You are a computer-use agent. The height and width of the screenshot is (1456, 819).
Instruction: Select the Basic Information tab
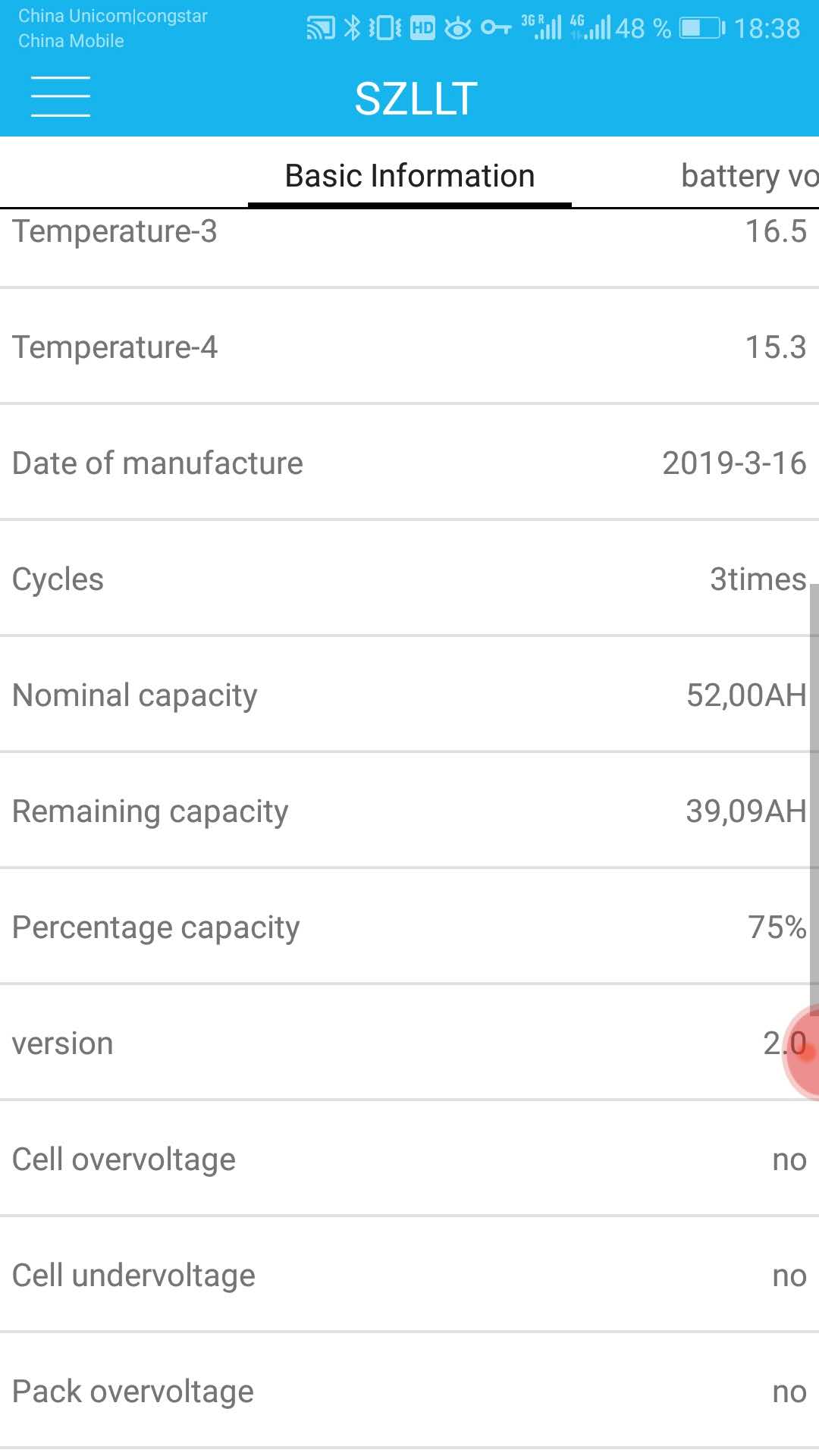click(x=409, y=176)
